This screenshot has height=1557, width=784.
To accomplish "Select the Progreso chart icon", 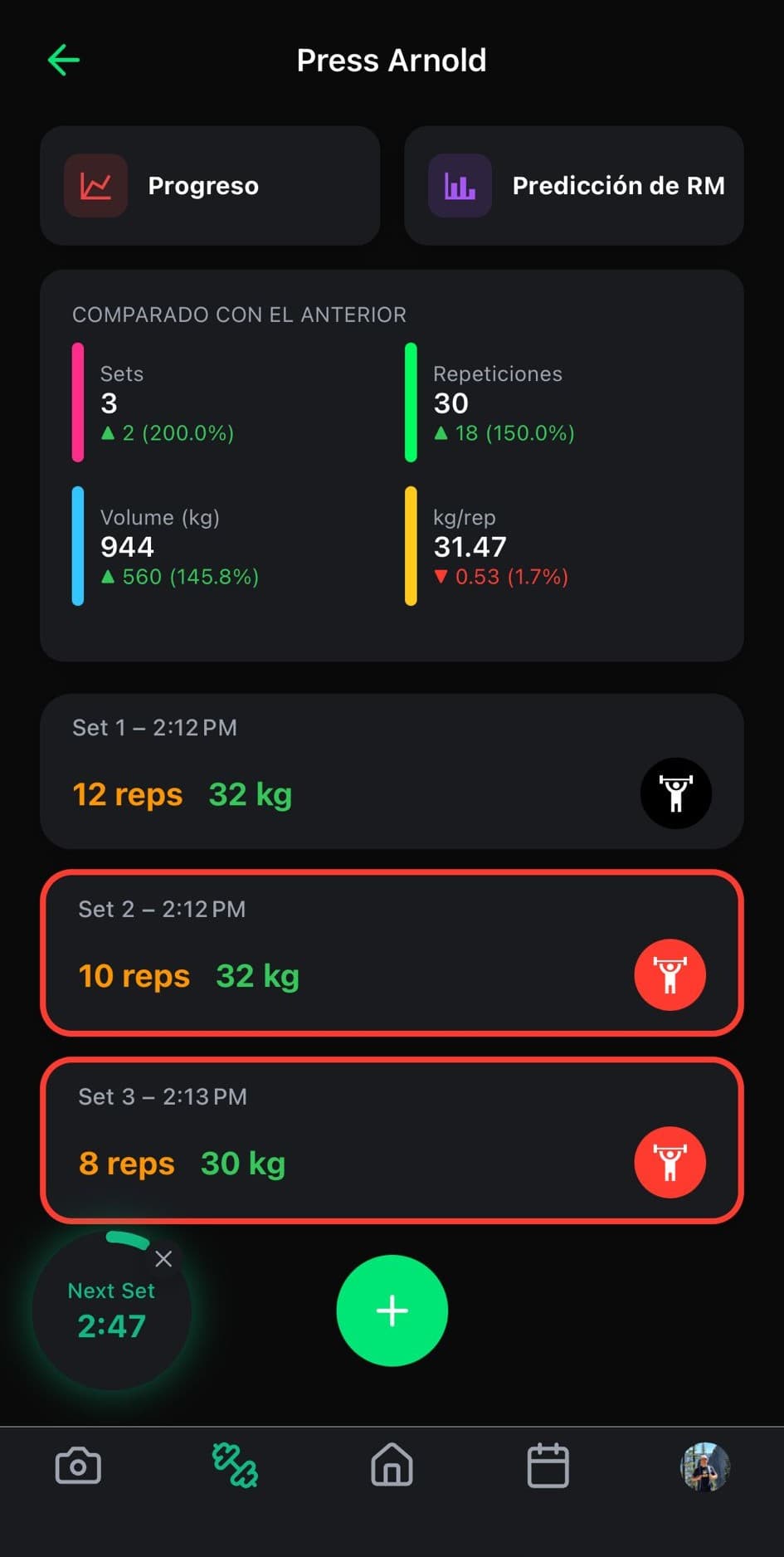I will point(95,185).
